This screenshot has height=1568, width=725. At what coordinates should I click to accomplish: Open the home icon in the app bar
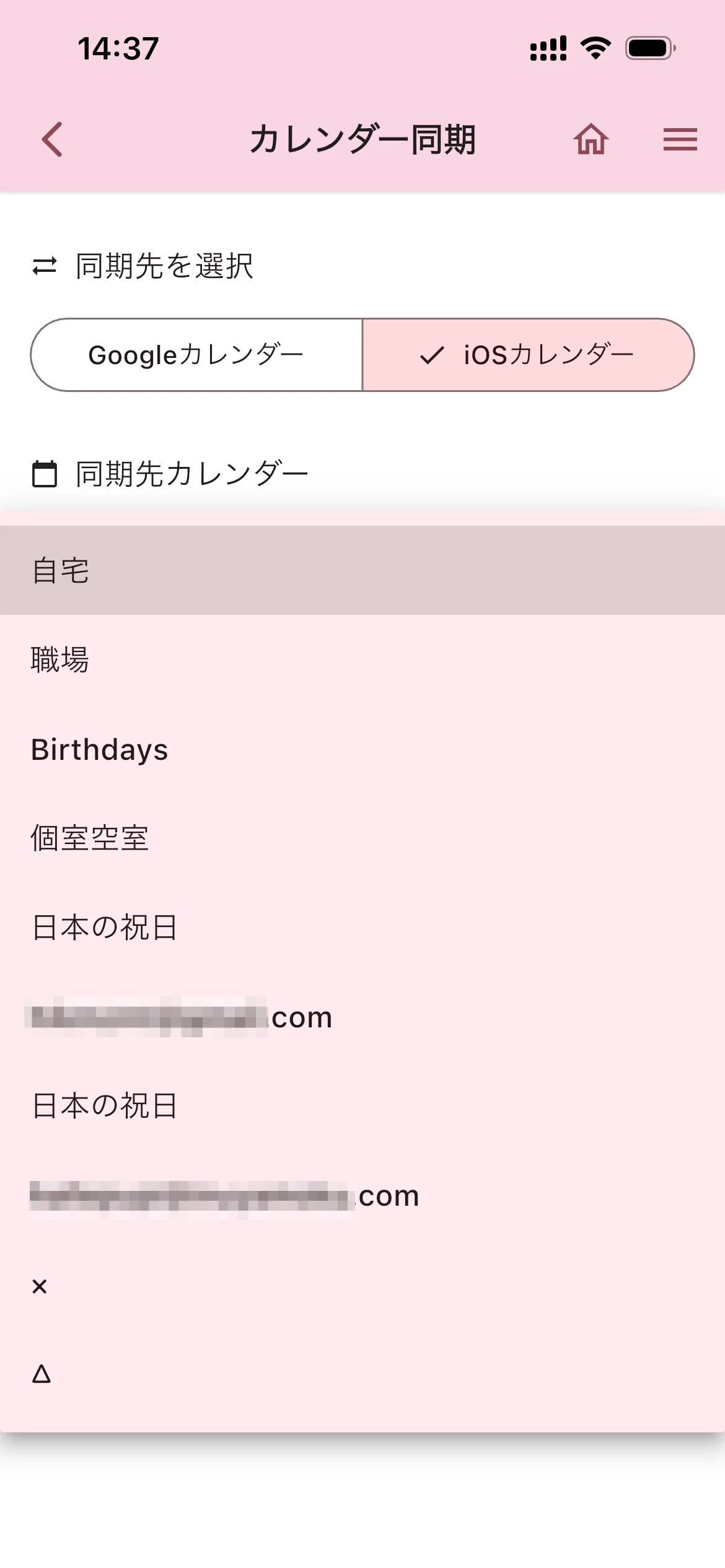[591, 139]
